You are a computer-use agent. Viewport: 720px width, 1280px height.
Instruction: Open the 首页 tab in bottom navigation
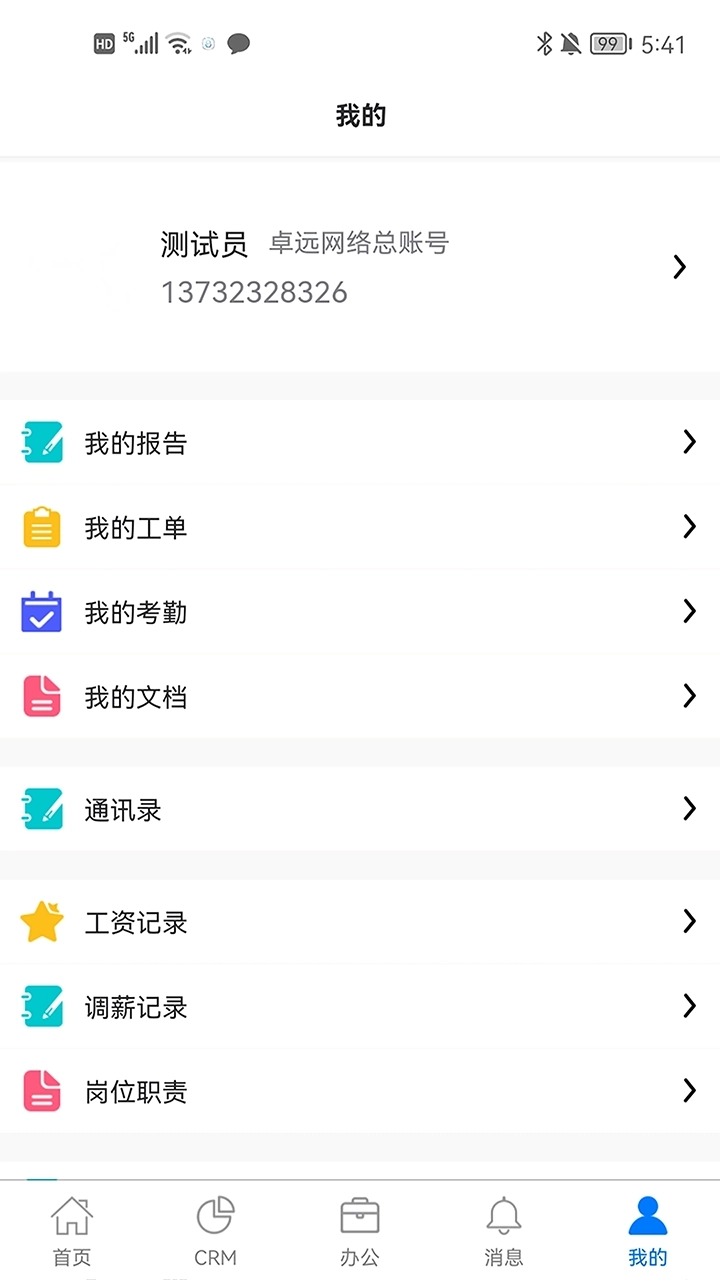(x=72, y=1228)
